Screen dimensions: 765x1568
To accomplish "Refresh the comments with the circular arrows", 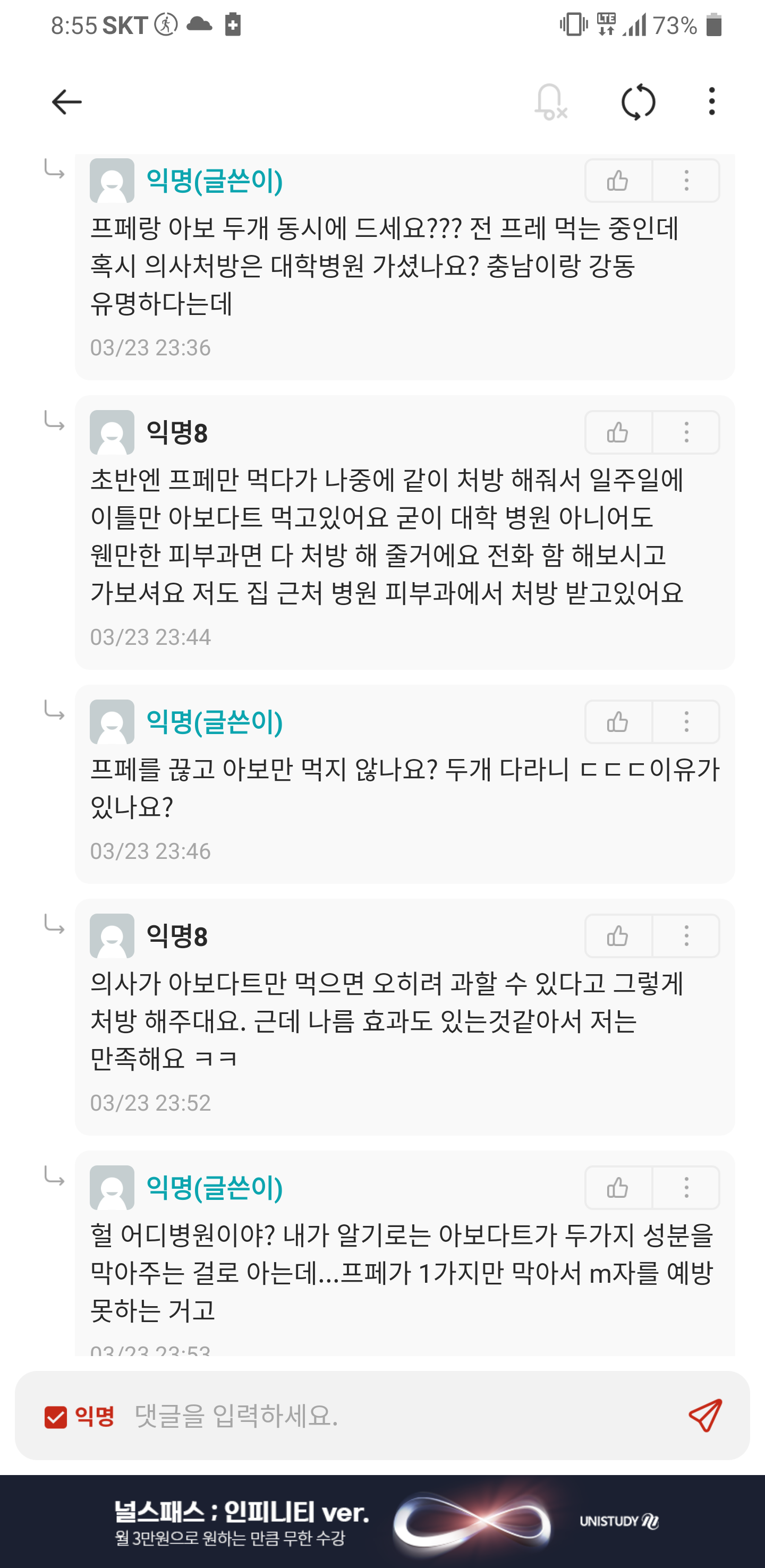I will pos(638,101).
